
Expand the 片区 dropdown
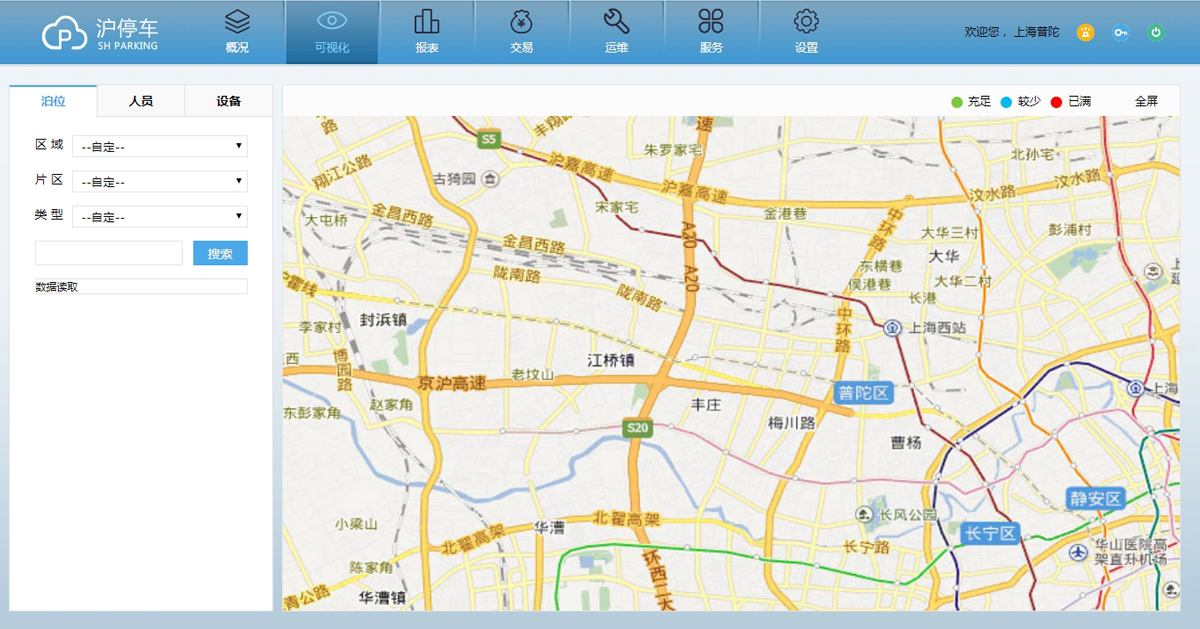coord(160,181)
